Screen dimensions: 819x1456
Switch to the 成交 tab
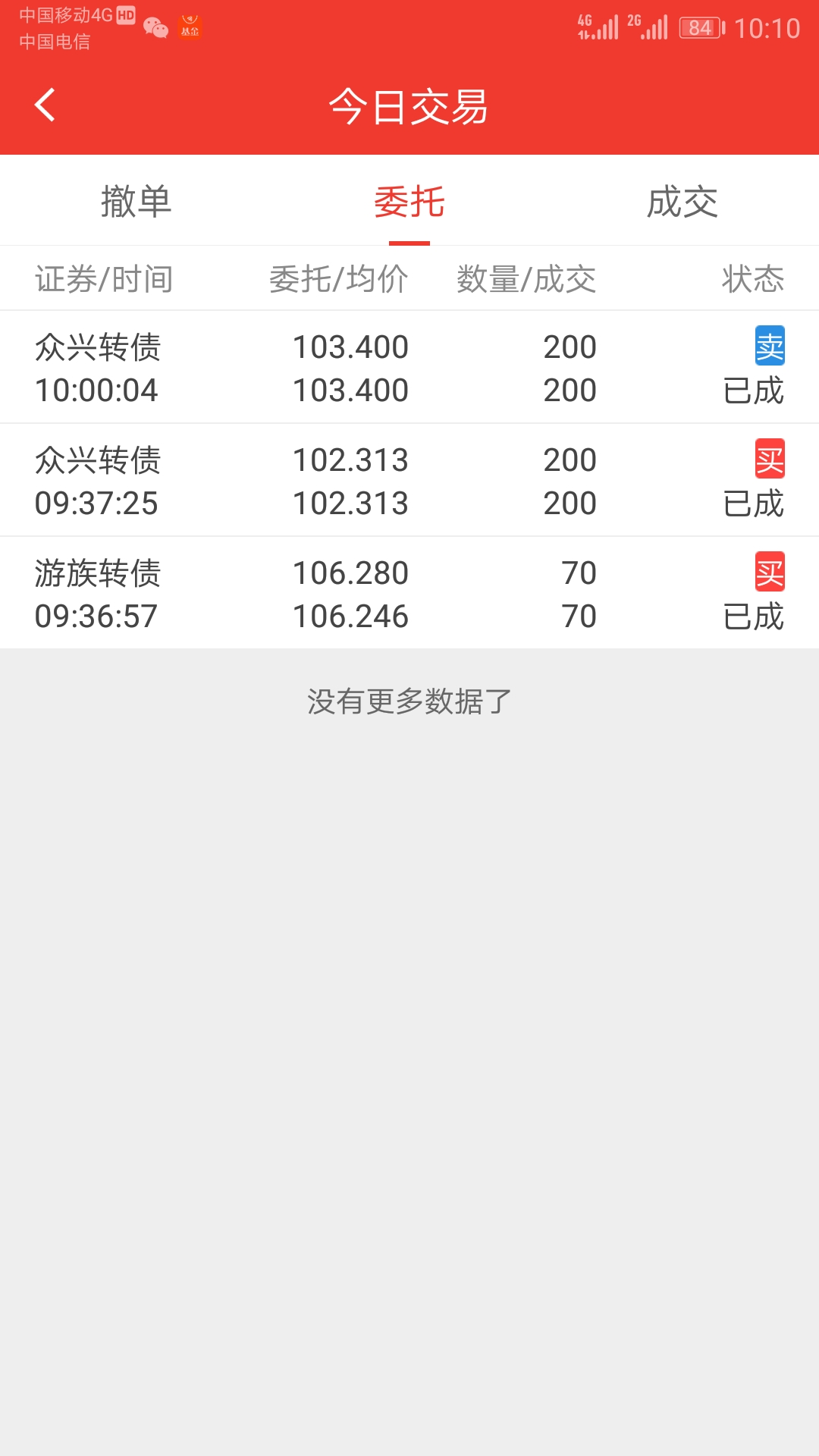click(682, 202)
